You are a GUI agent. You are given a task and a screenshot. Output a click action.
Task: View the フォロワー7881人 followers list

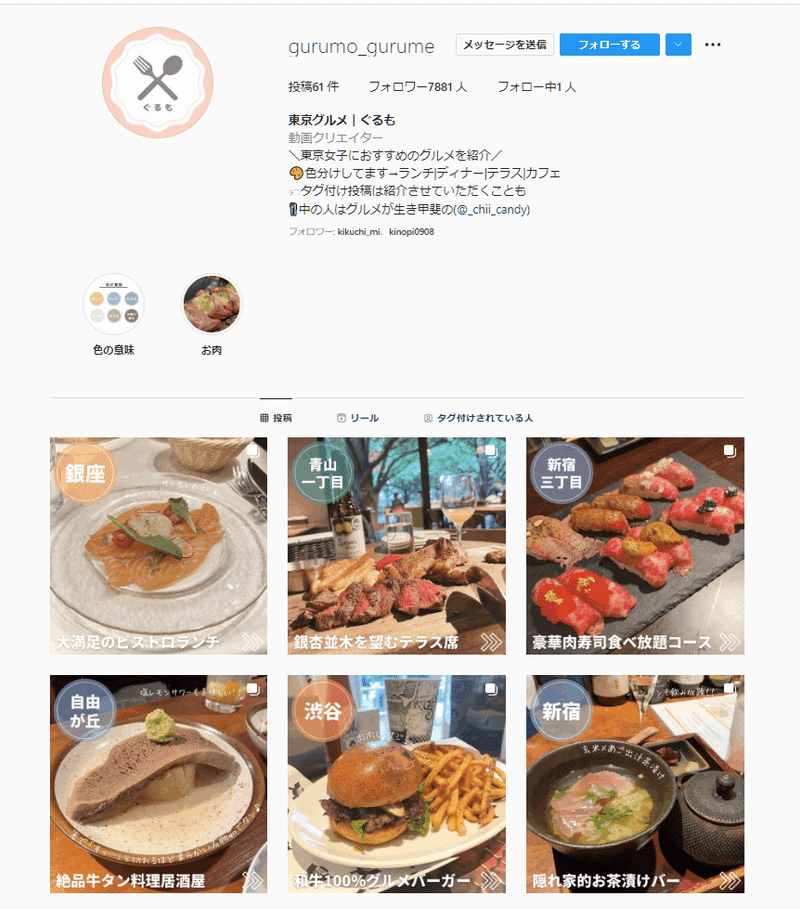[417, 87]
